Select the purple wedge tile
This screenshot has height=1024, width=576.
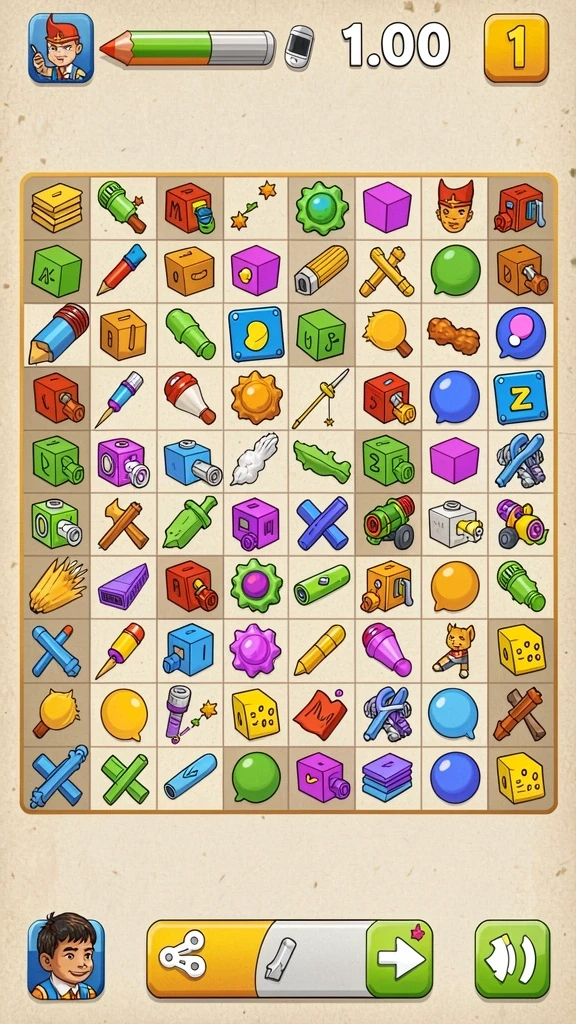point(123,586)
